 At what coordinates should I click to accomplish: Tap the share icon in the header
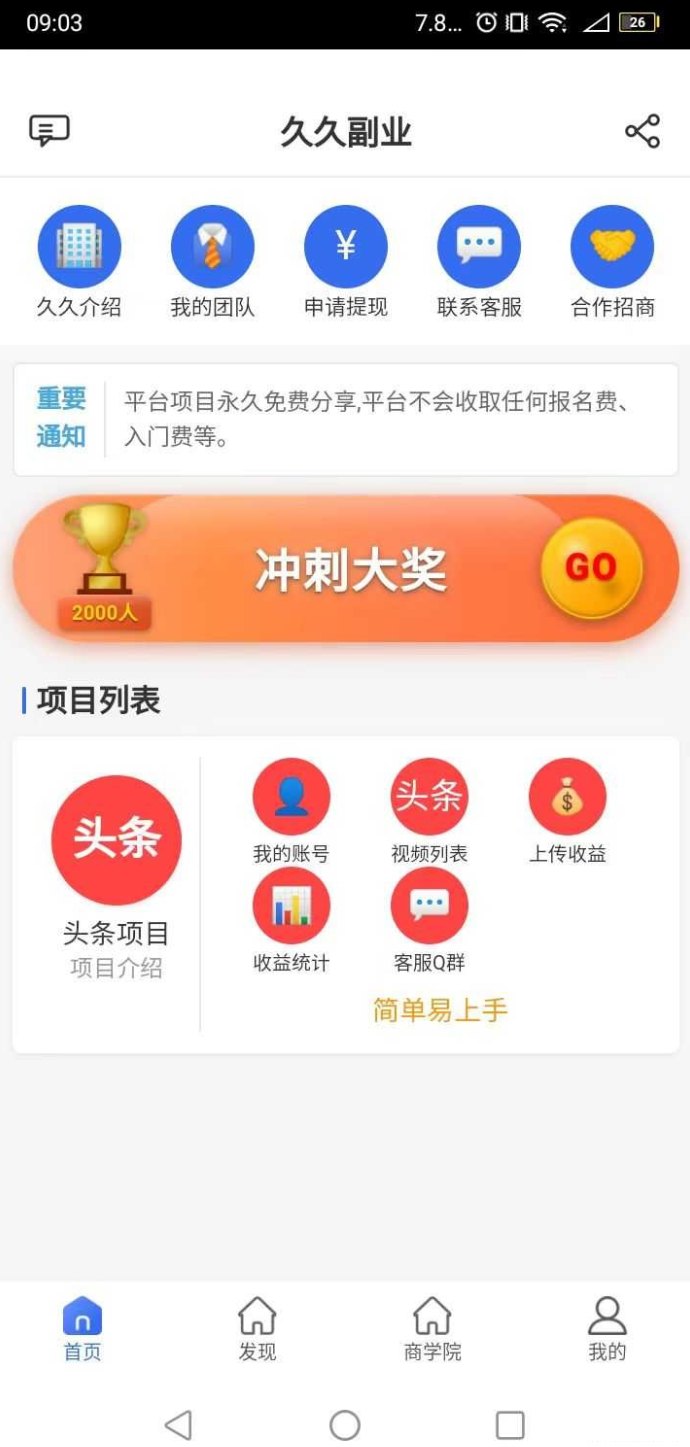[x=642, y=131]
